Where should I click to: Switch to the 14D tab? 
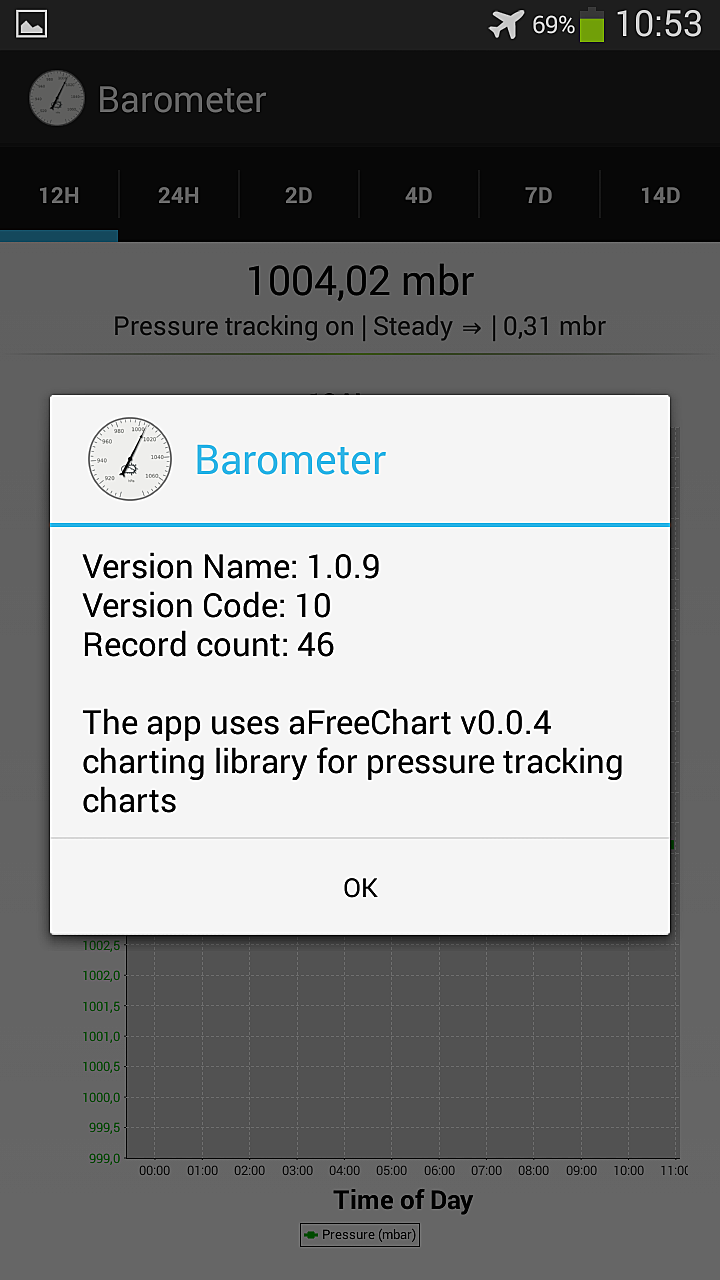[660, 195]
